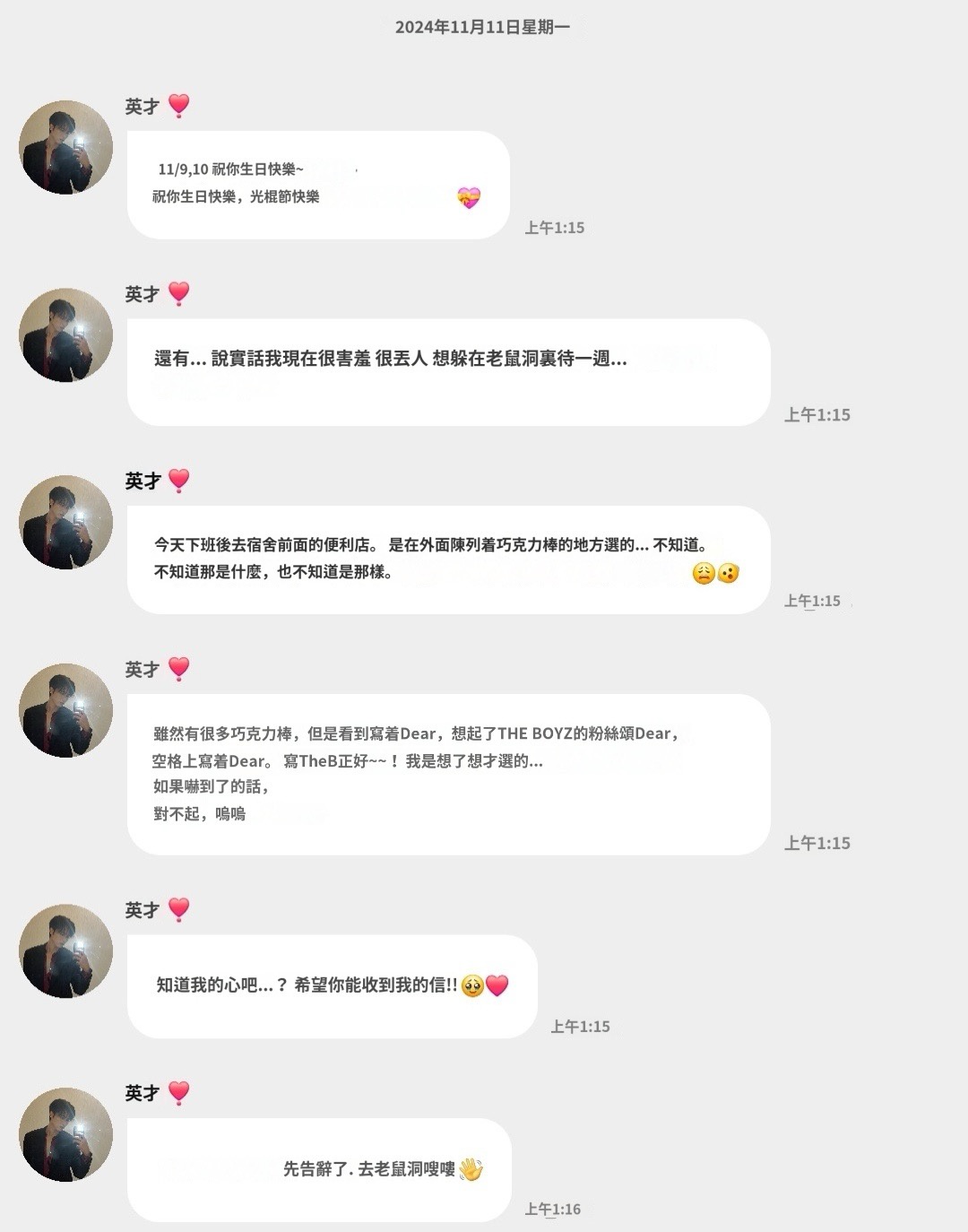Tap 英才's avatar next to the 知道我的心吧 message
Screen dimensions: 968x1232
click(65, 950)
